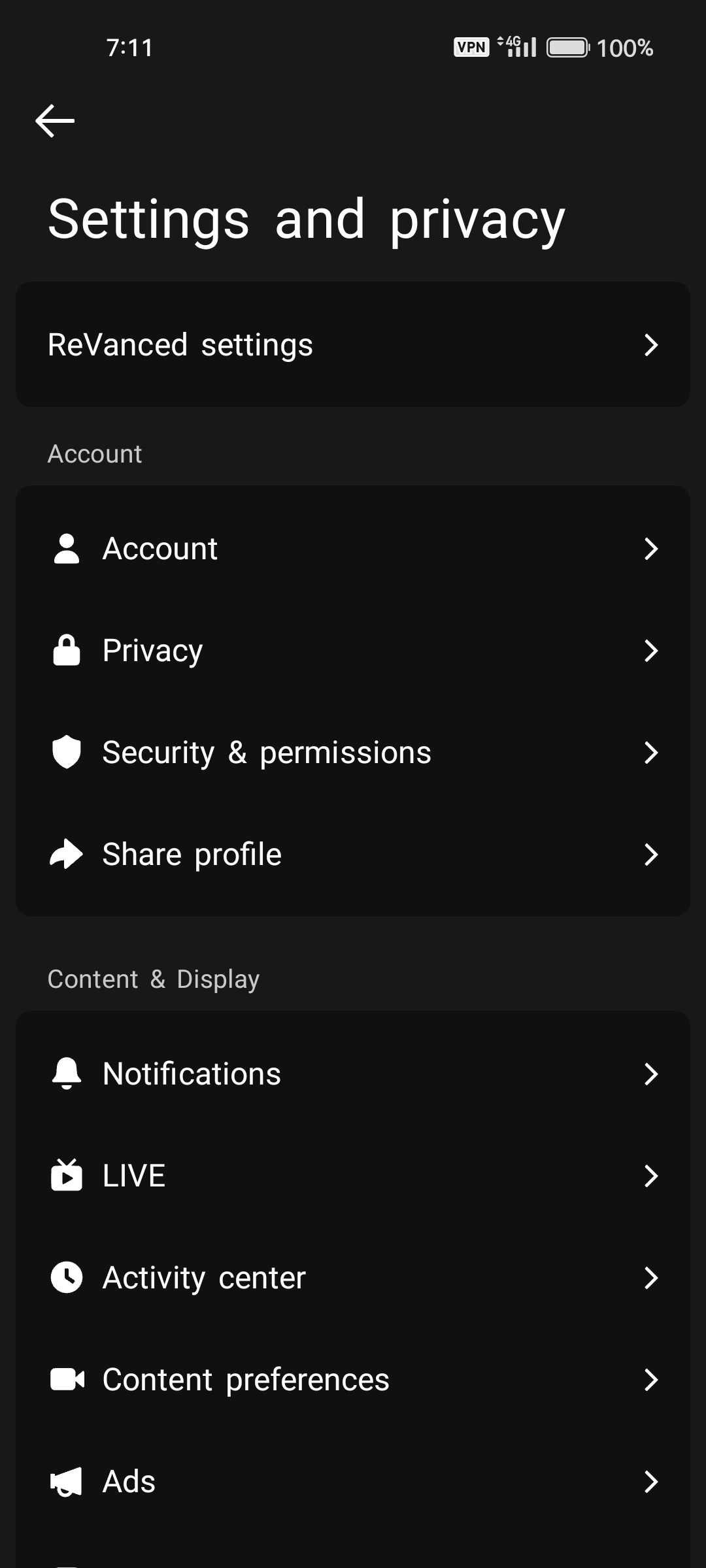706x1568 pixels.
Task: Open Notifications settings
Action: (x=353, y=1074)
